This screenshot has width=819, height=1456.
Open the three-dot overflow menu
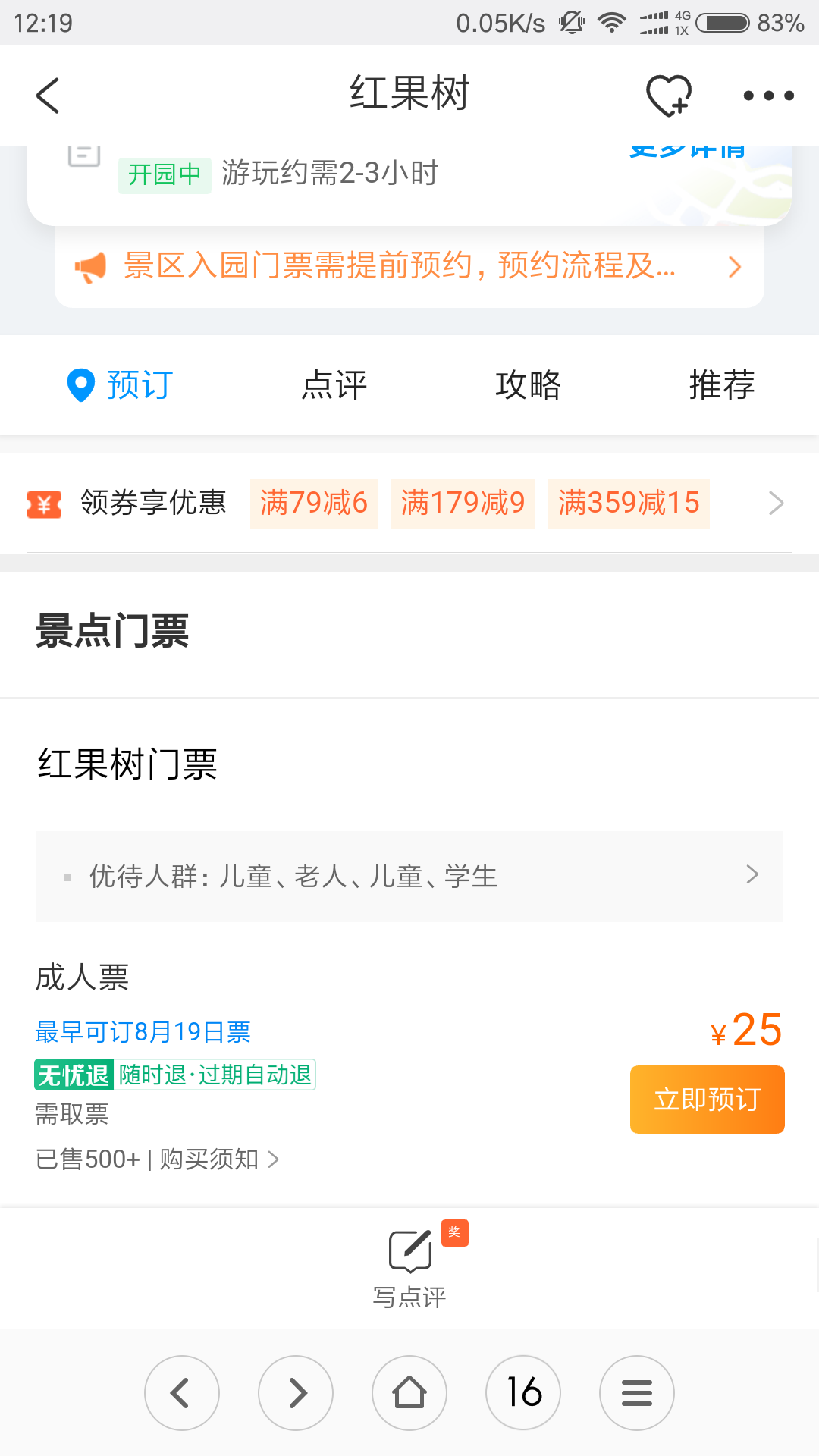(x=768, y=96)
